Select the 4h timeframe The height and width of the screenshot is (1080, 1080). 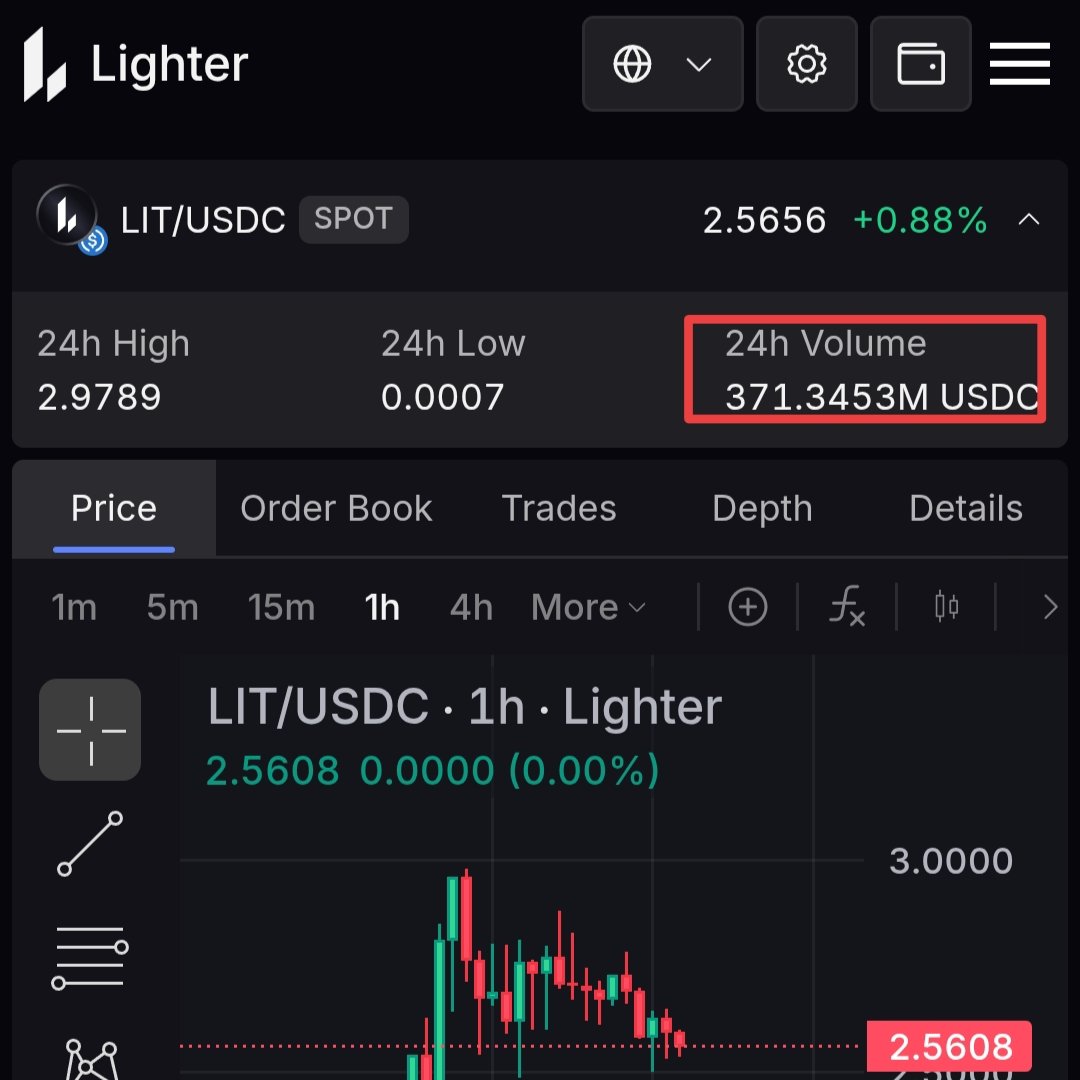(x=471, y=607)
